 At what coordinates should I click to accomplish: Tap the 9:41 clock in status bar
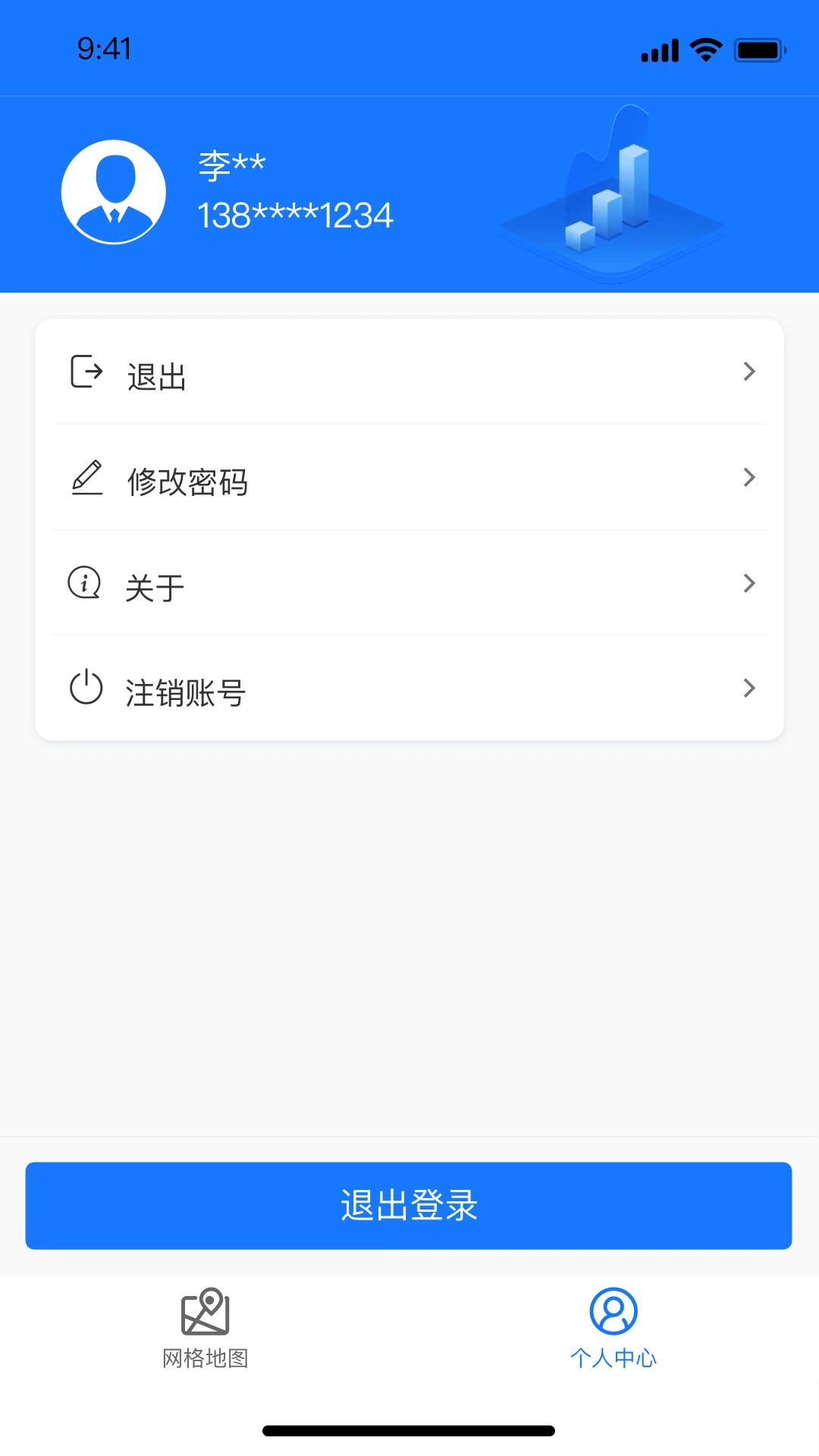[105, 49]
